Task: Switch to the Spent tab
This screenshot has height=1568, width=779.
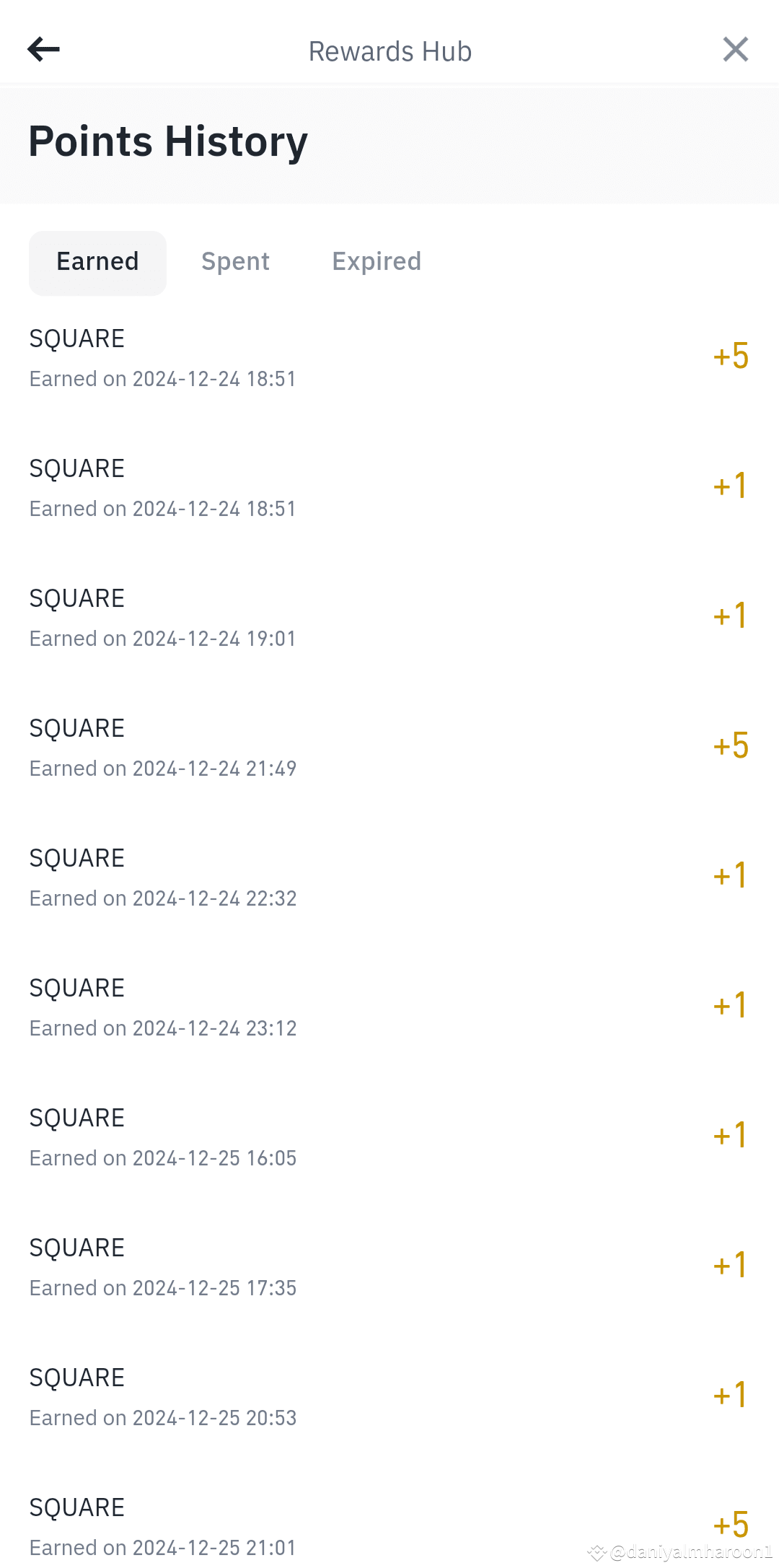Action: 235,262
